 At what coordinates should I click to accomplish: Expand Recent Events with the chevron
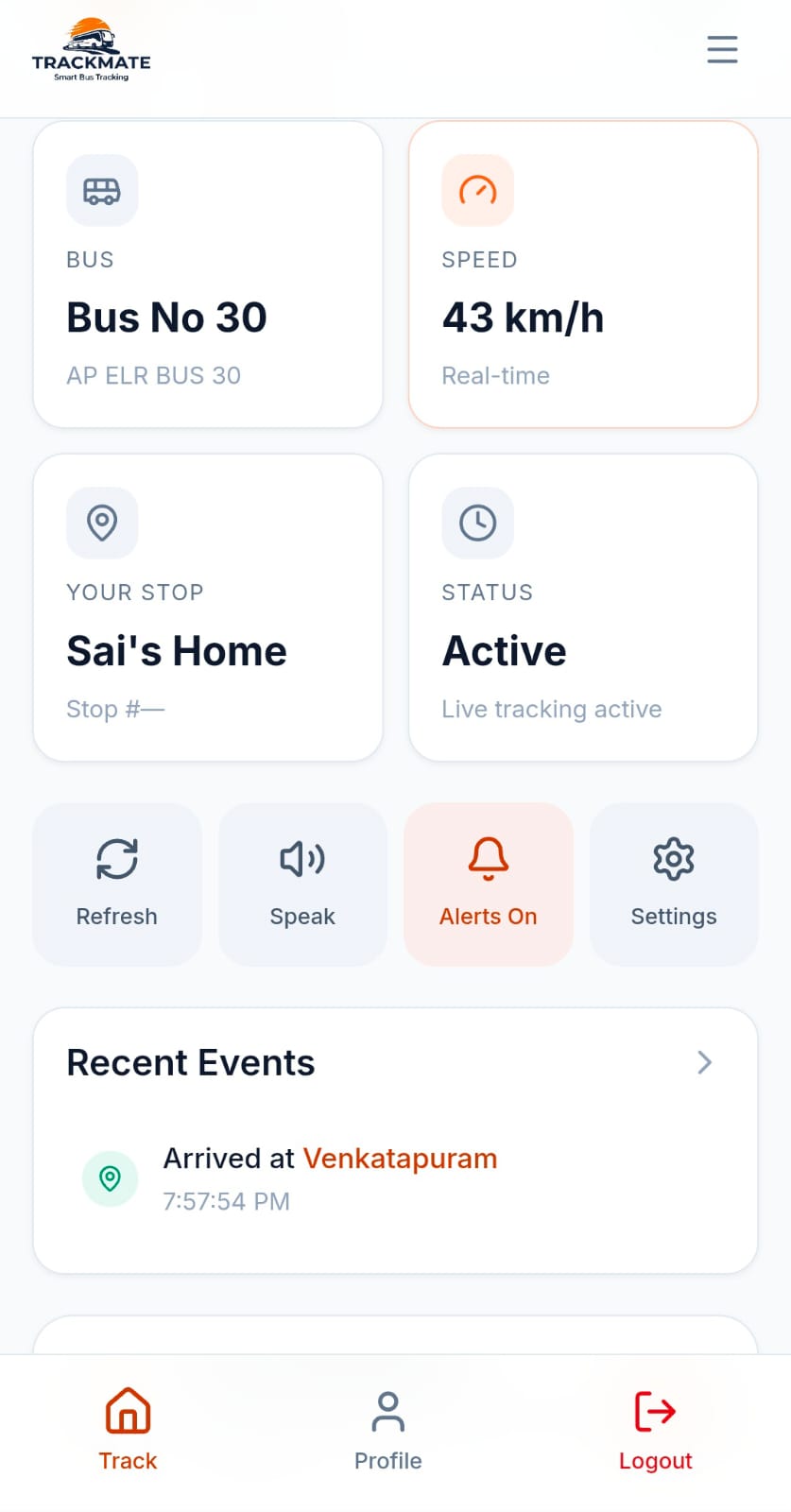point(704,1062)
